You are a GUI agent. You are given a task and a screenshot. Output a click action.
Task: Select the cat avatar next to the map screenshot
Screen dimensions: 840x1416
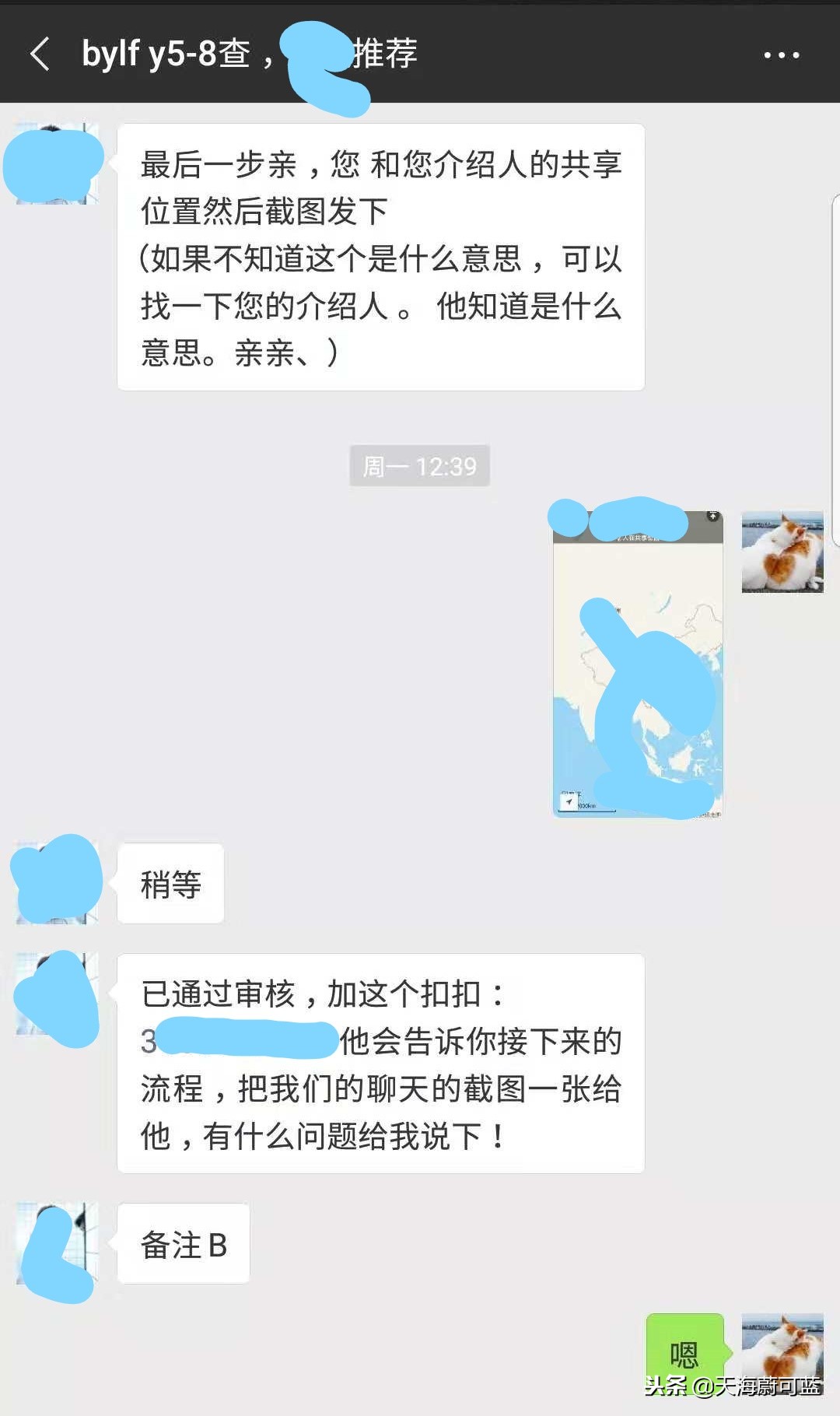pos(782,552)
